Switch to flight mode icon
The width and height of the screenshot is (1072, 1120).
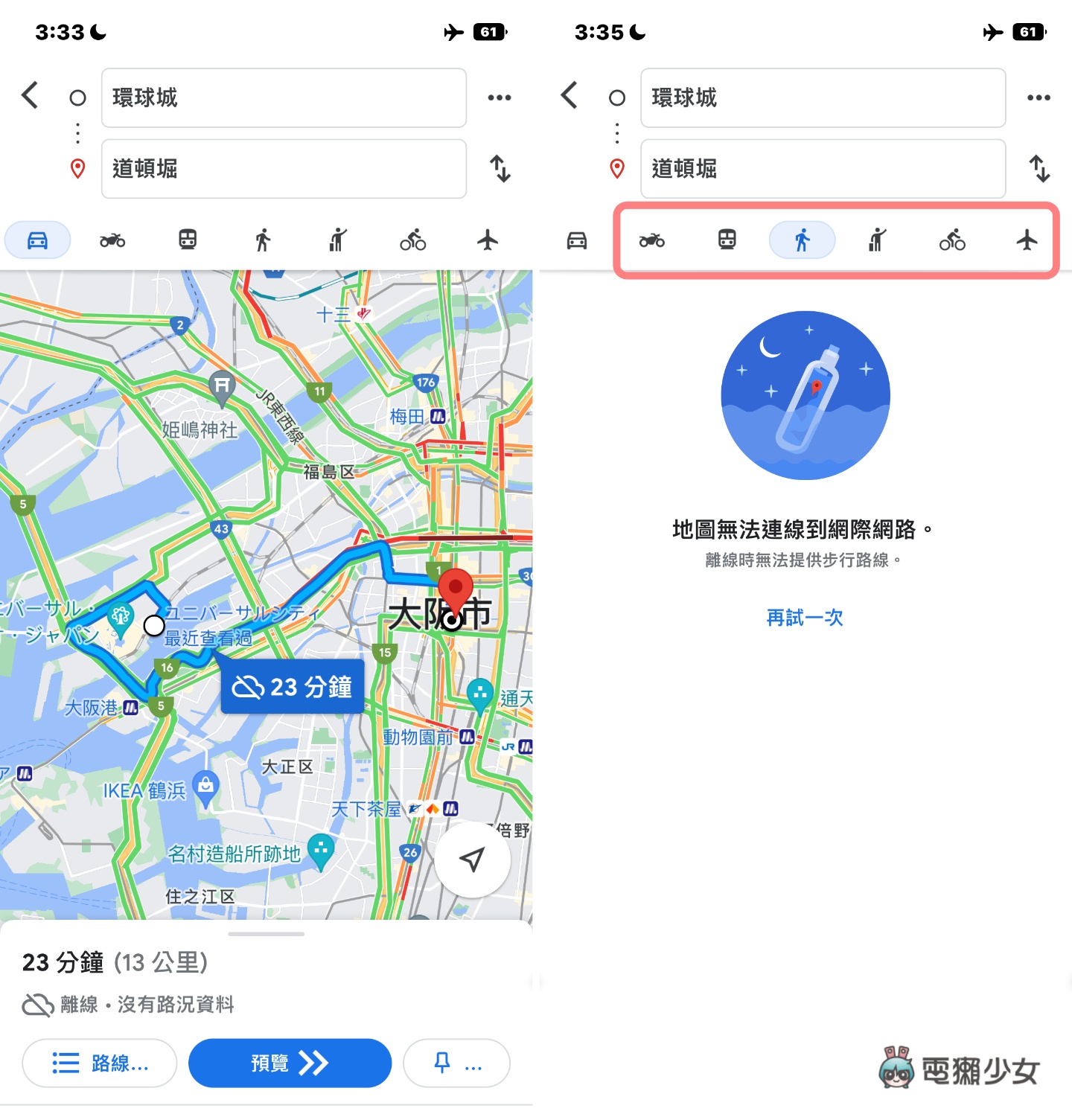click(x=488, y=240)
